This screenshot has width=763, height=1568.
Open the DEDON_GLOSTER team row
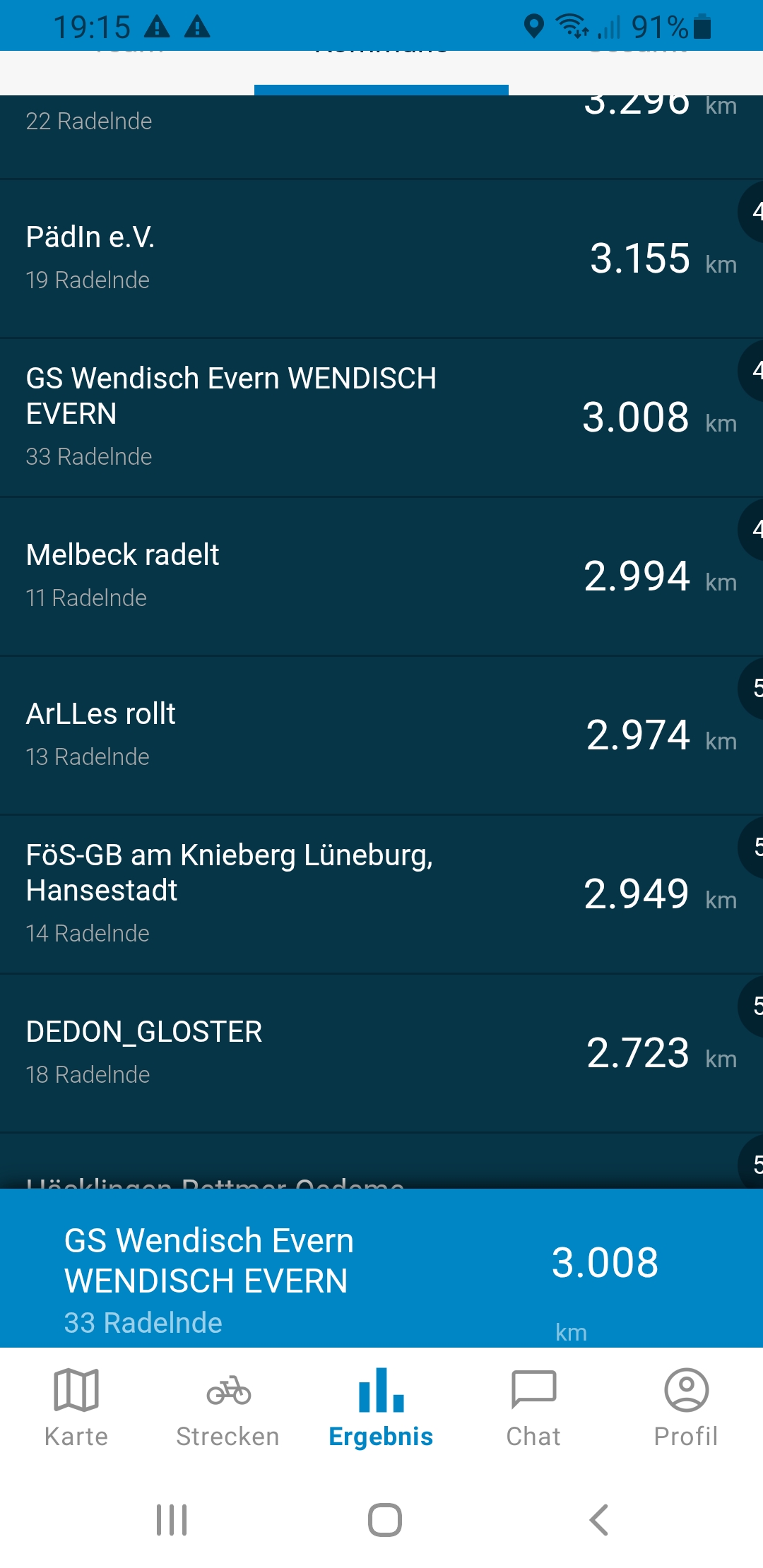381,1053
